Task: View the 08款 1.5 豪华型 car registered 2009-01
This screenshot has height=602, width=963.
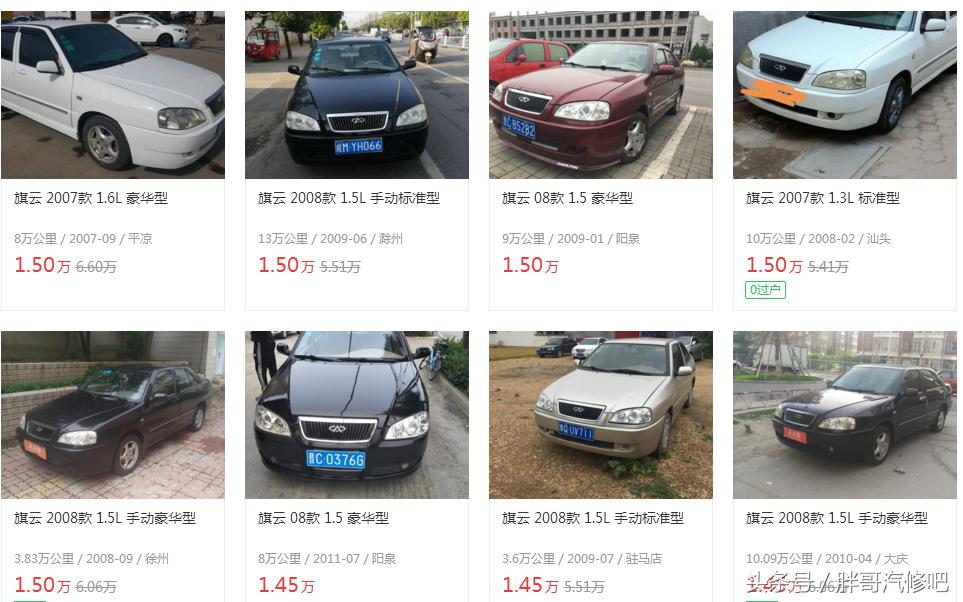Action: 567,198
